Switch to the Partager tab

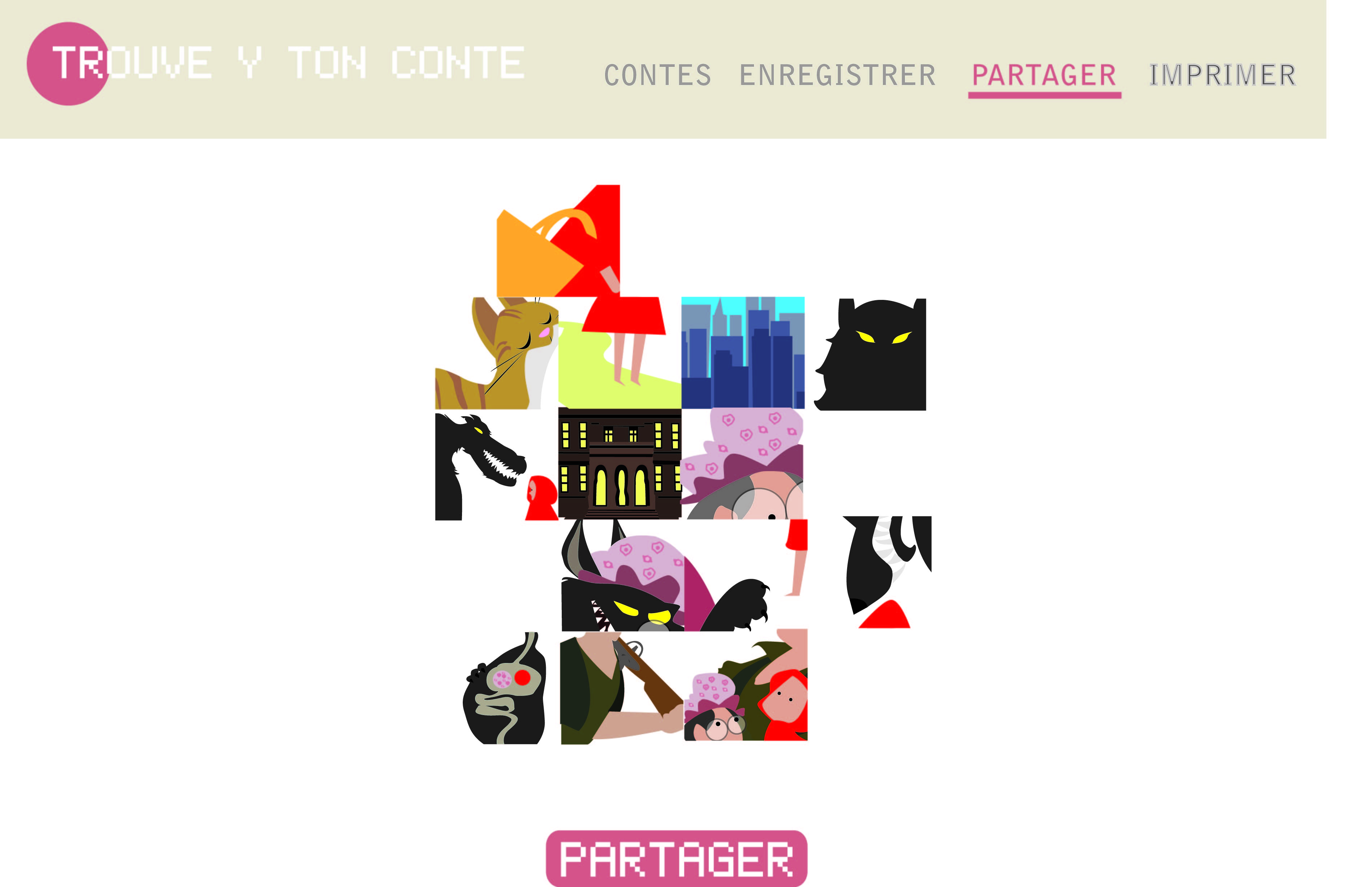pos(1043,76)
